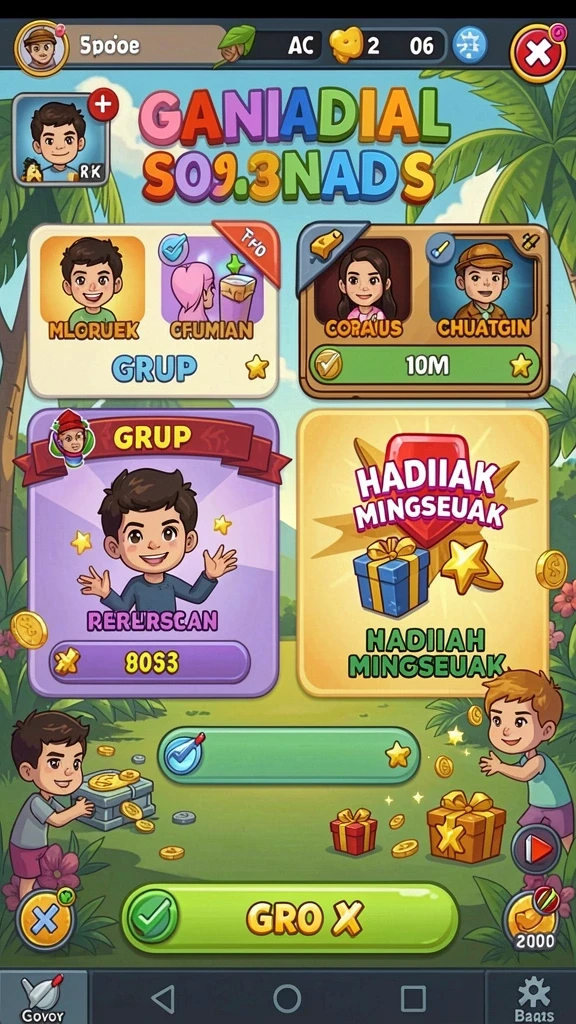
Task: Go back with the system back triangle
Action: pyautogui.click(x=162, y=999)
